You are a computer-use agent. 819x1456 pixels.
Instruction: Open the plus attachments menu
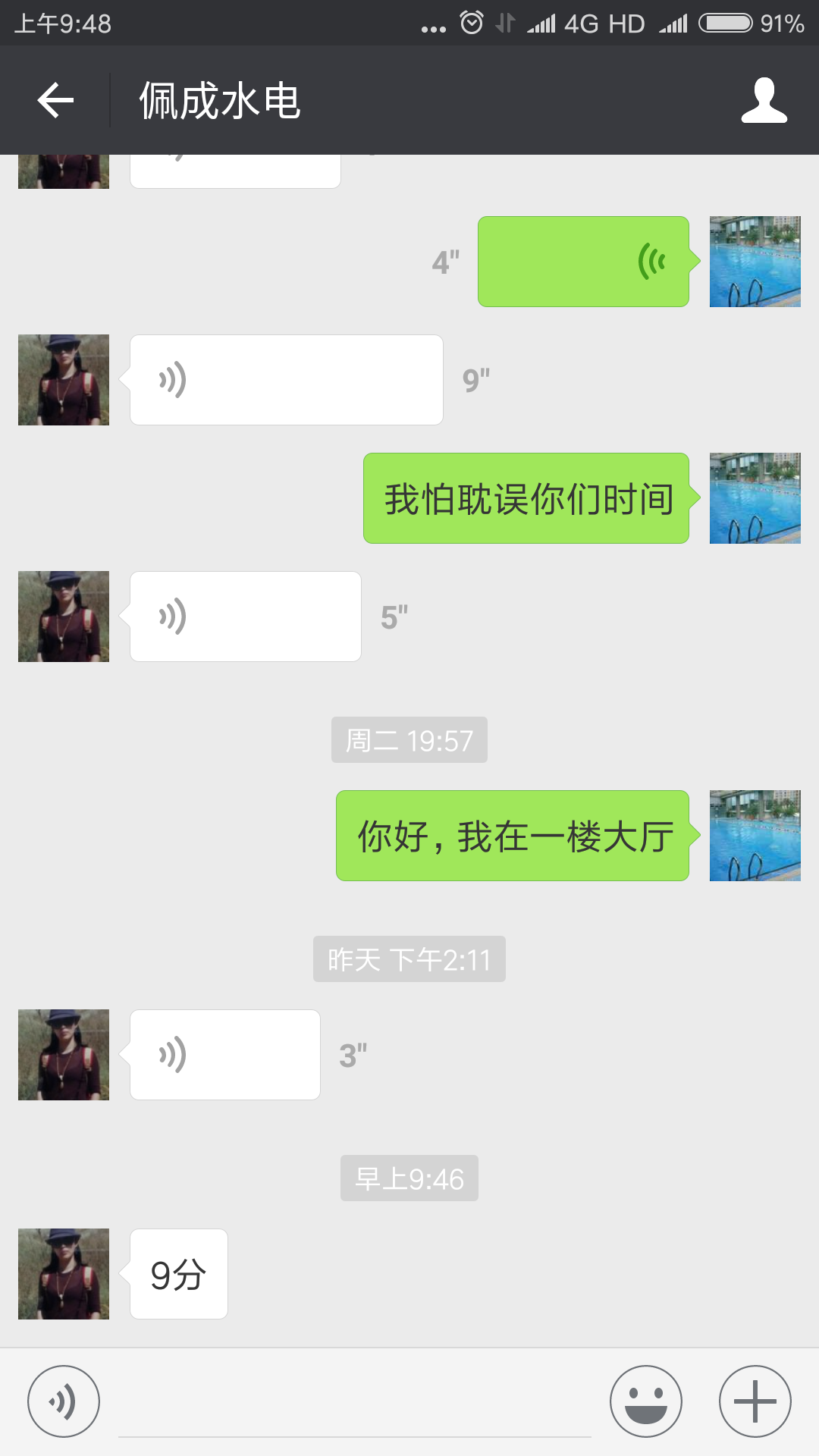pos(755,1401)
